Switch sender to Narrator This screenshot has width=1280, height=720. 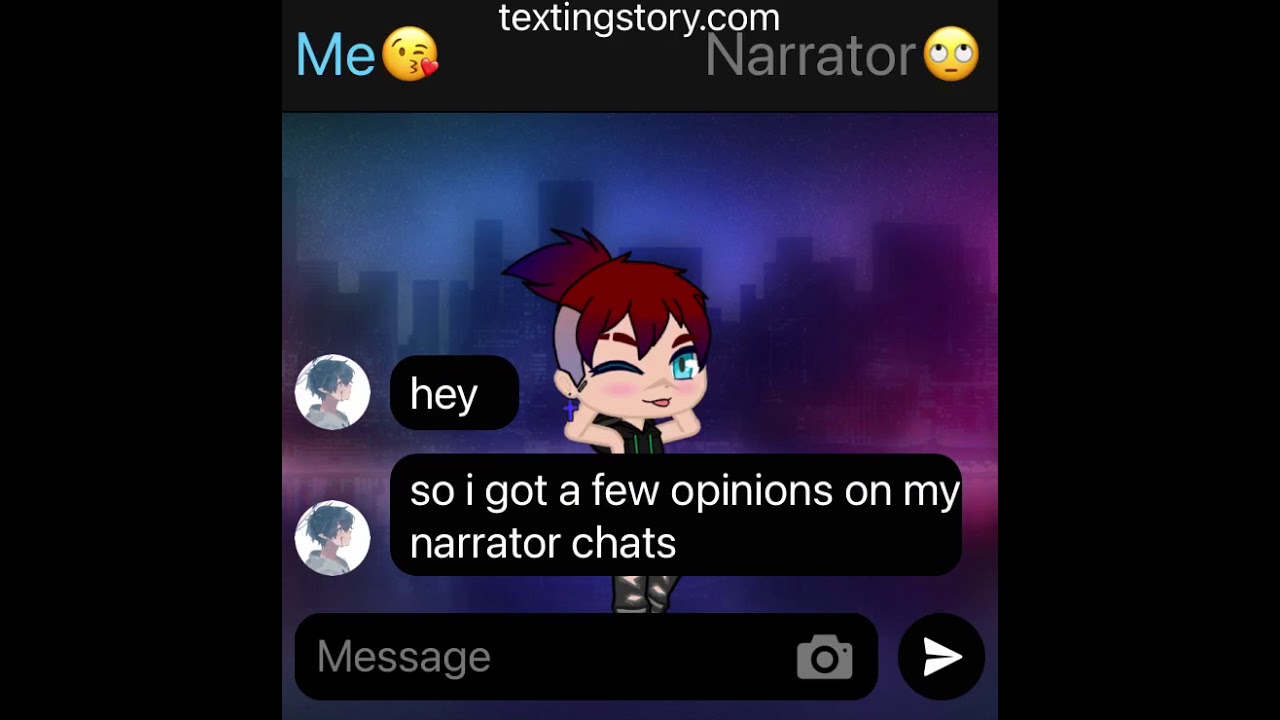840,56
